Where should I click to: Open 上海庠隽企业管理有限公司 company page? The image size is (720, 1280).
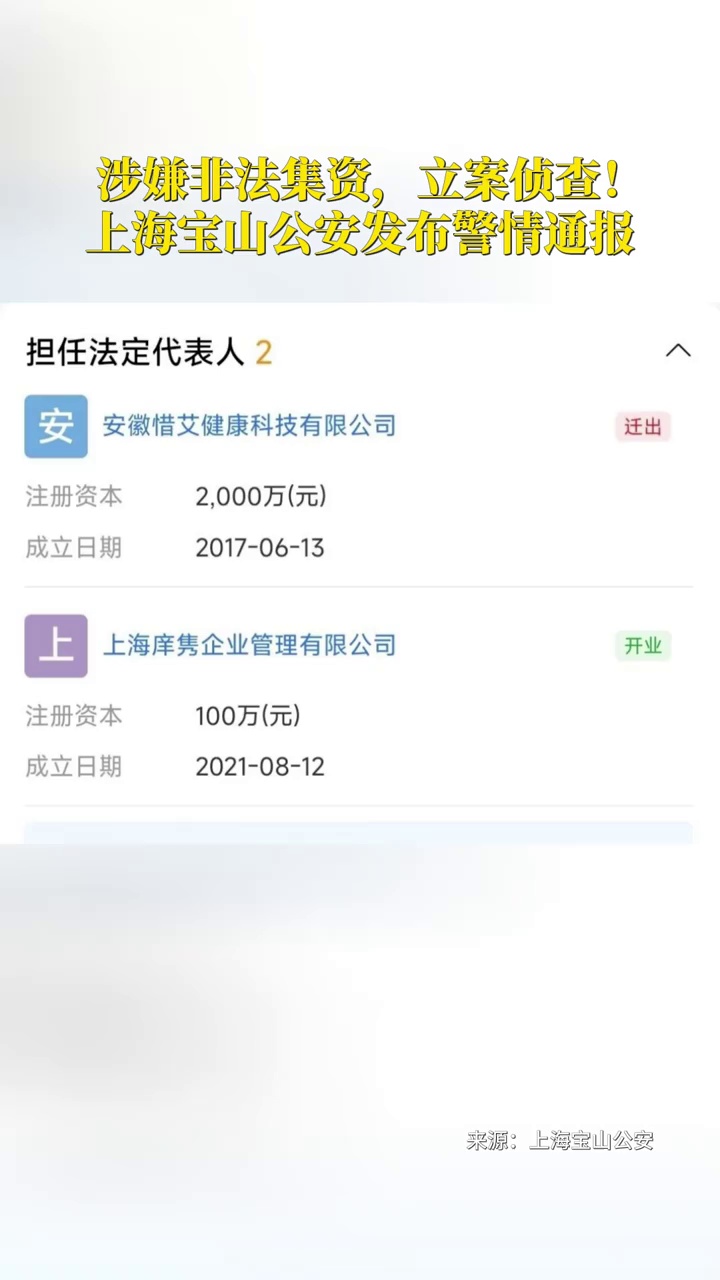coord(249,645)
